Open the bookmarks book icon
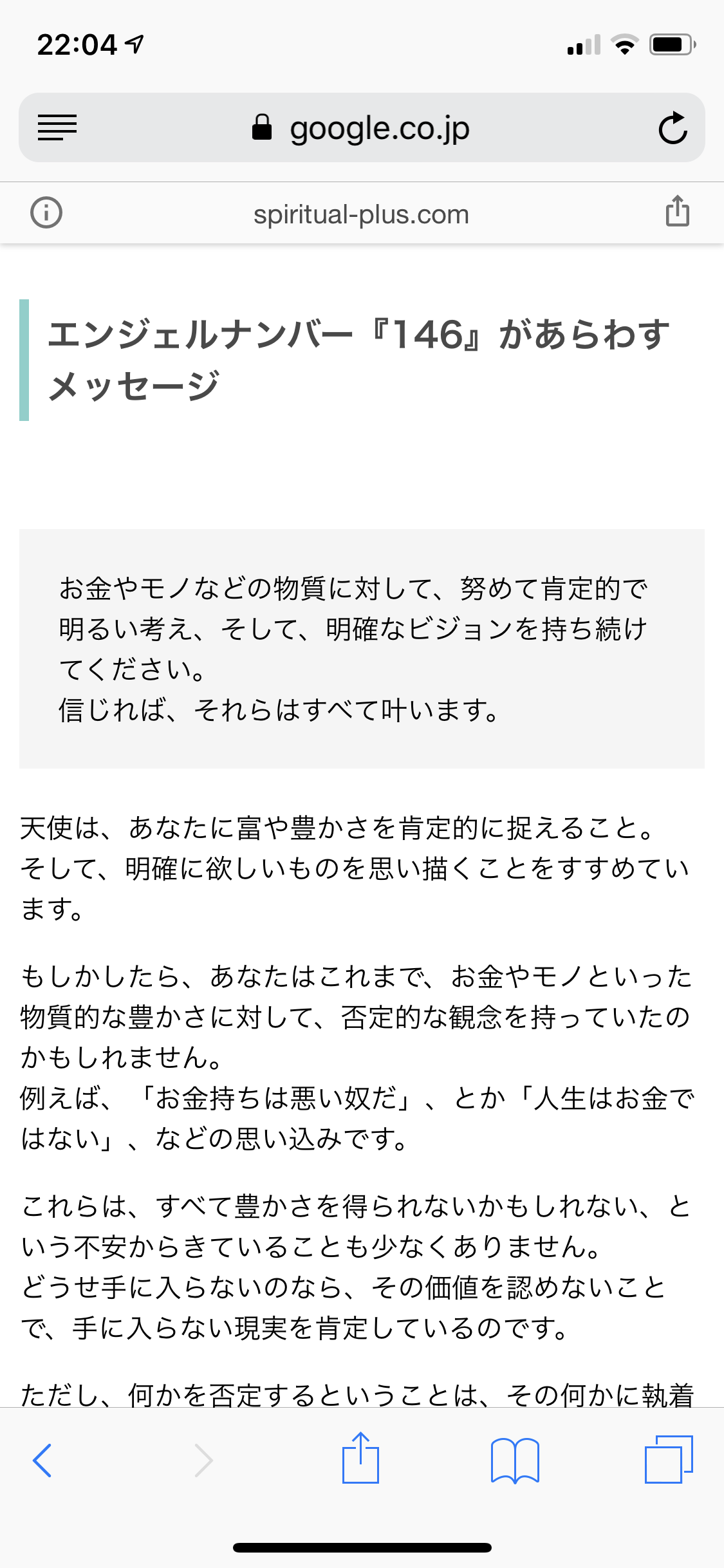Viewport: 724px width, 1568px height. point(515,1460)
